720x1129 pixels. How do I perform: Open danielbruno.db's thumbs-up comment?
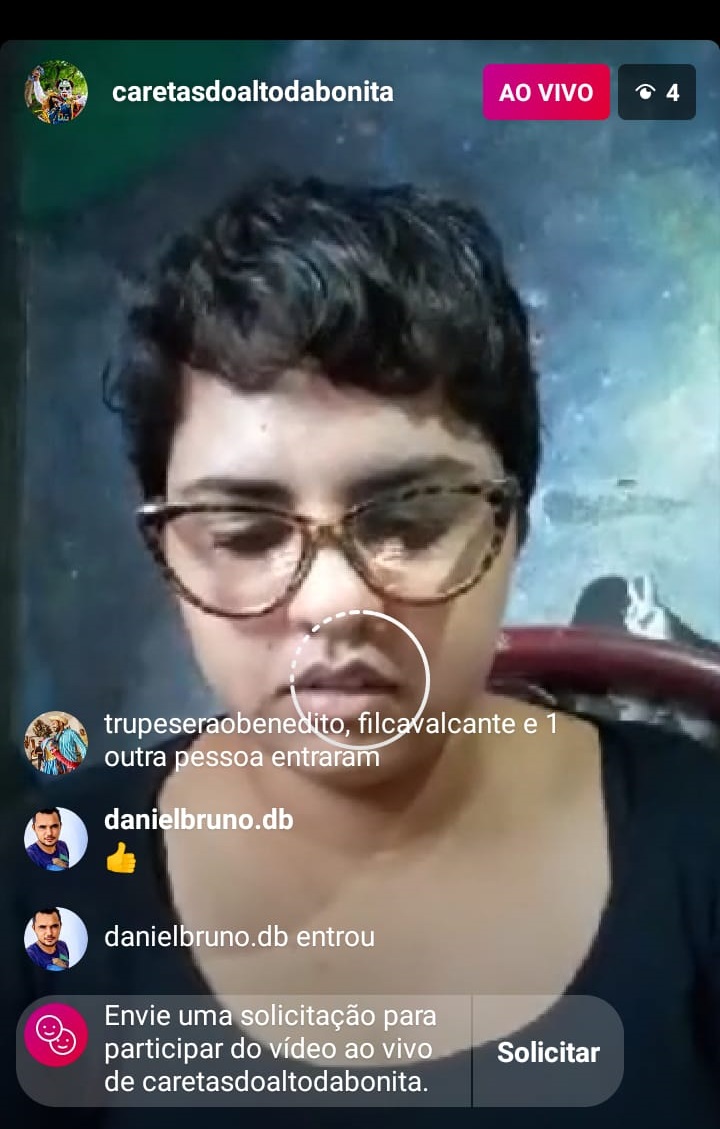[198, 838]
